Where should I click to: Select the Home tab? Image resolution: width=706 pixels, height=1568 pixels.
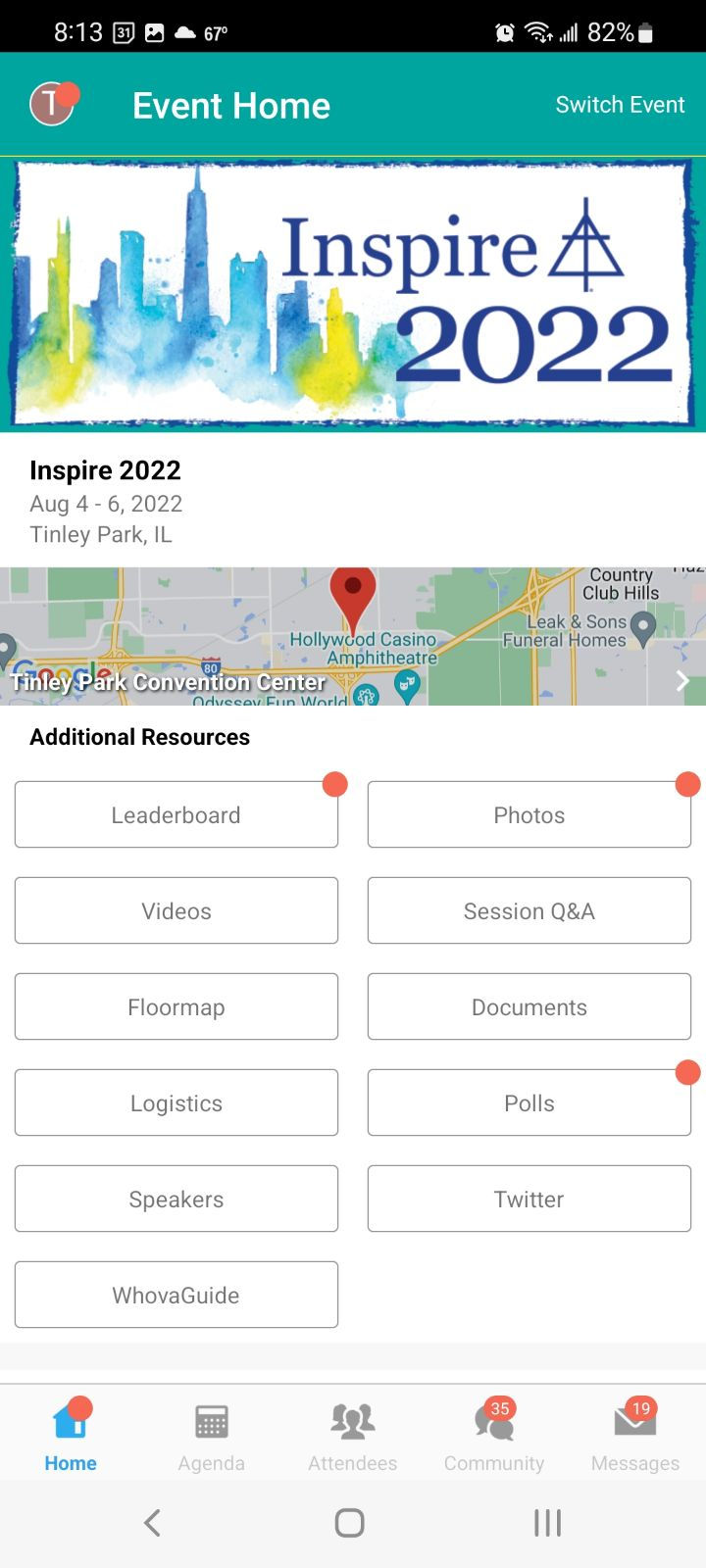point(71,1436)
